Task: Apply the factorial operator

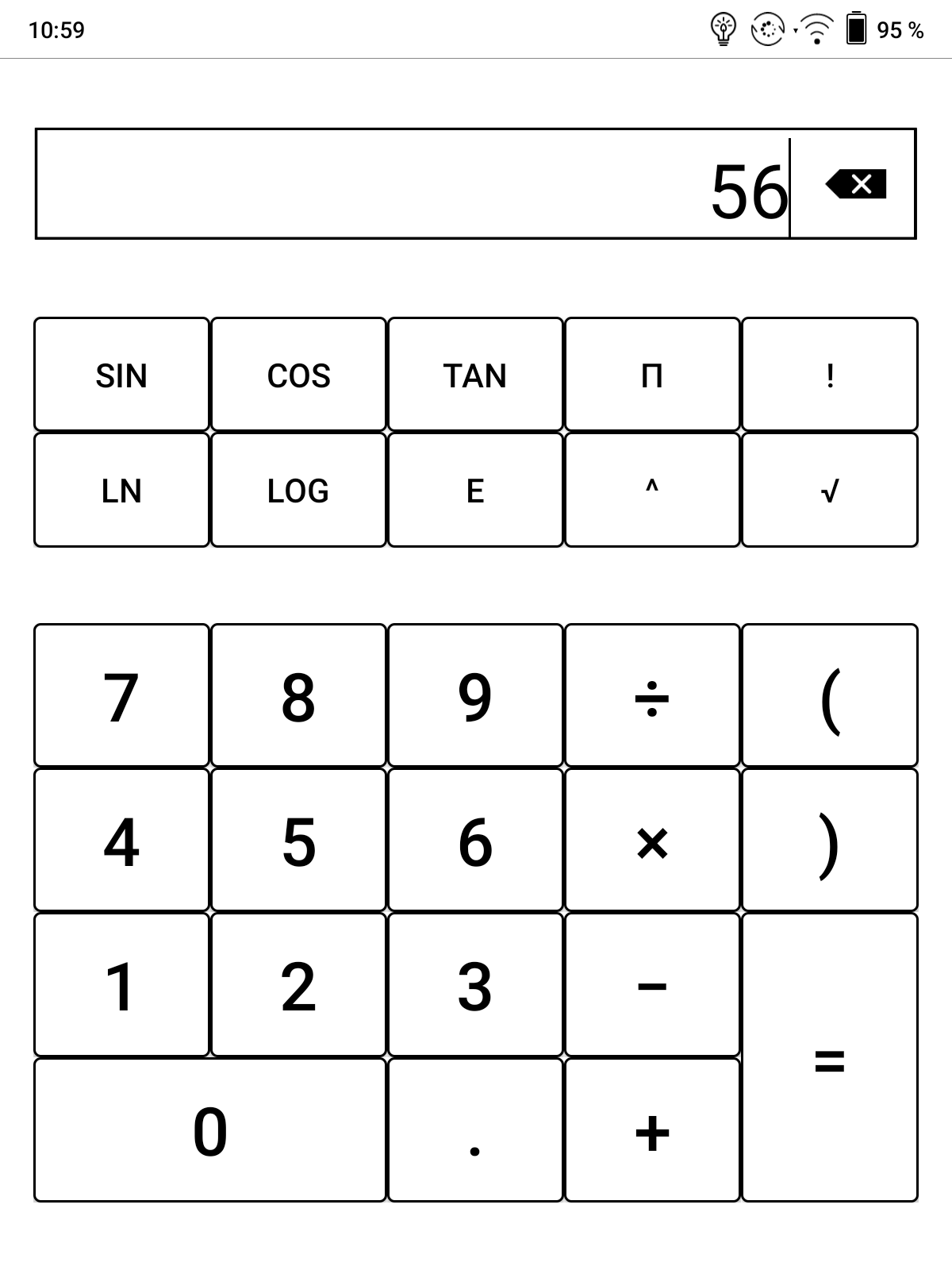Action: 830,375
